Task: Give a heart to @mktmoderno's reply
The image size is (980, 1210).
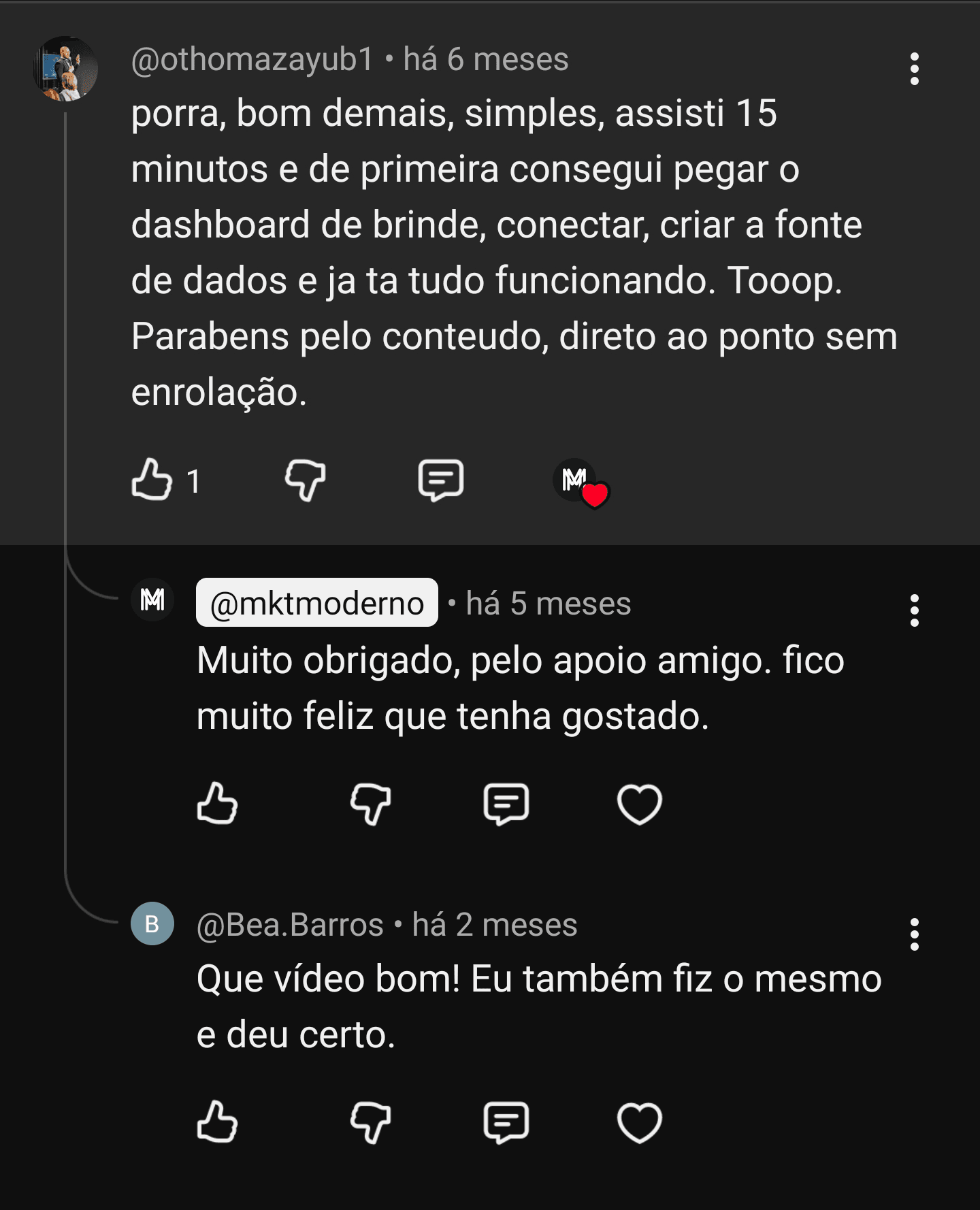Action: (639, 804)
